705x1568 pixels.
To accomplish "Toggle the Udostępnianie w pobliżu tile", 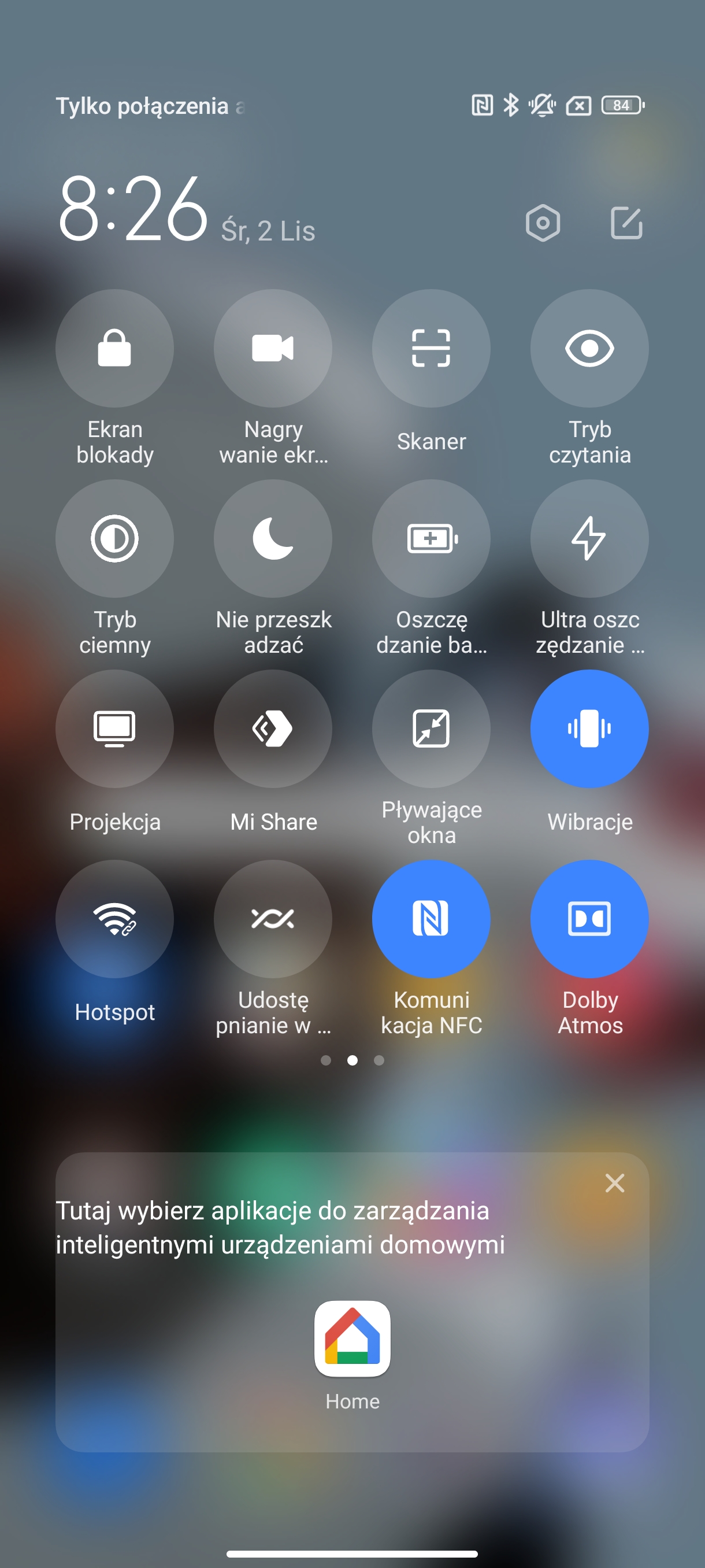I will [273, 919].
